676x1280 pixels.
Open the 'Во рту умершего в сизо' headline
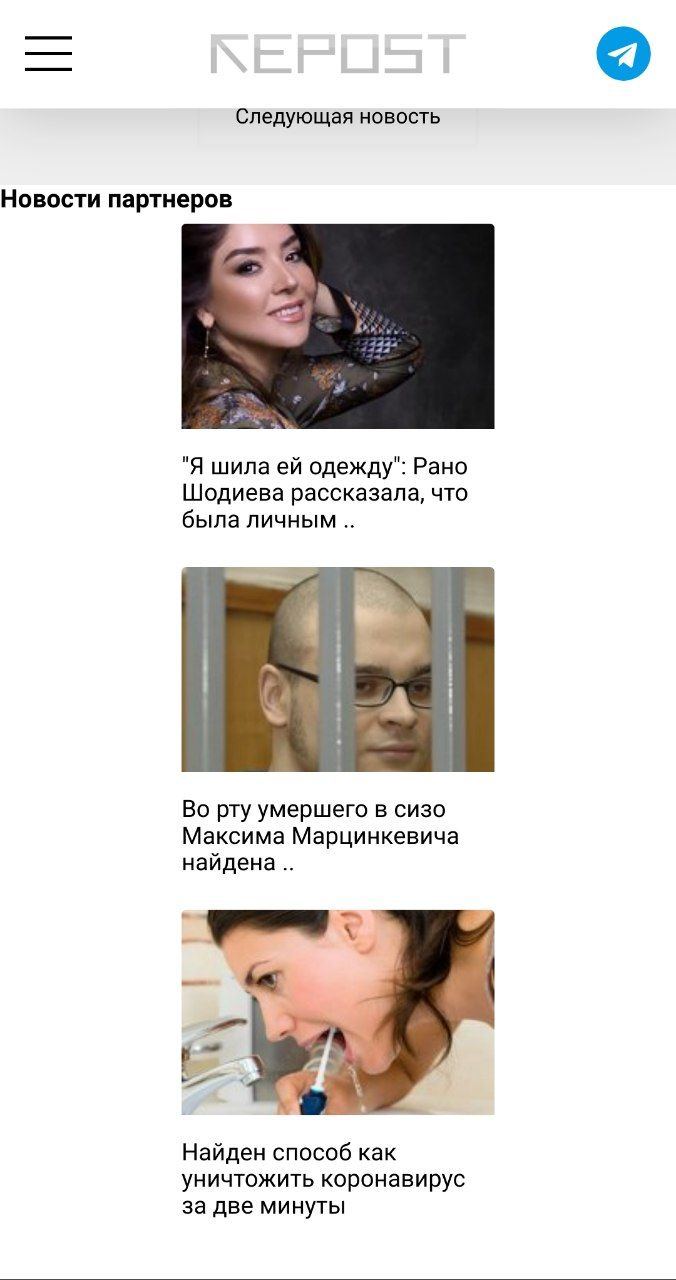(320, 836)
